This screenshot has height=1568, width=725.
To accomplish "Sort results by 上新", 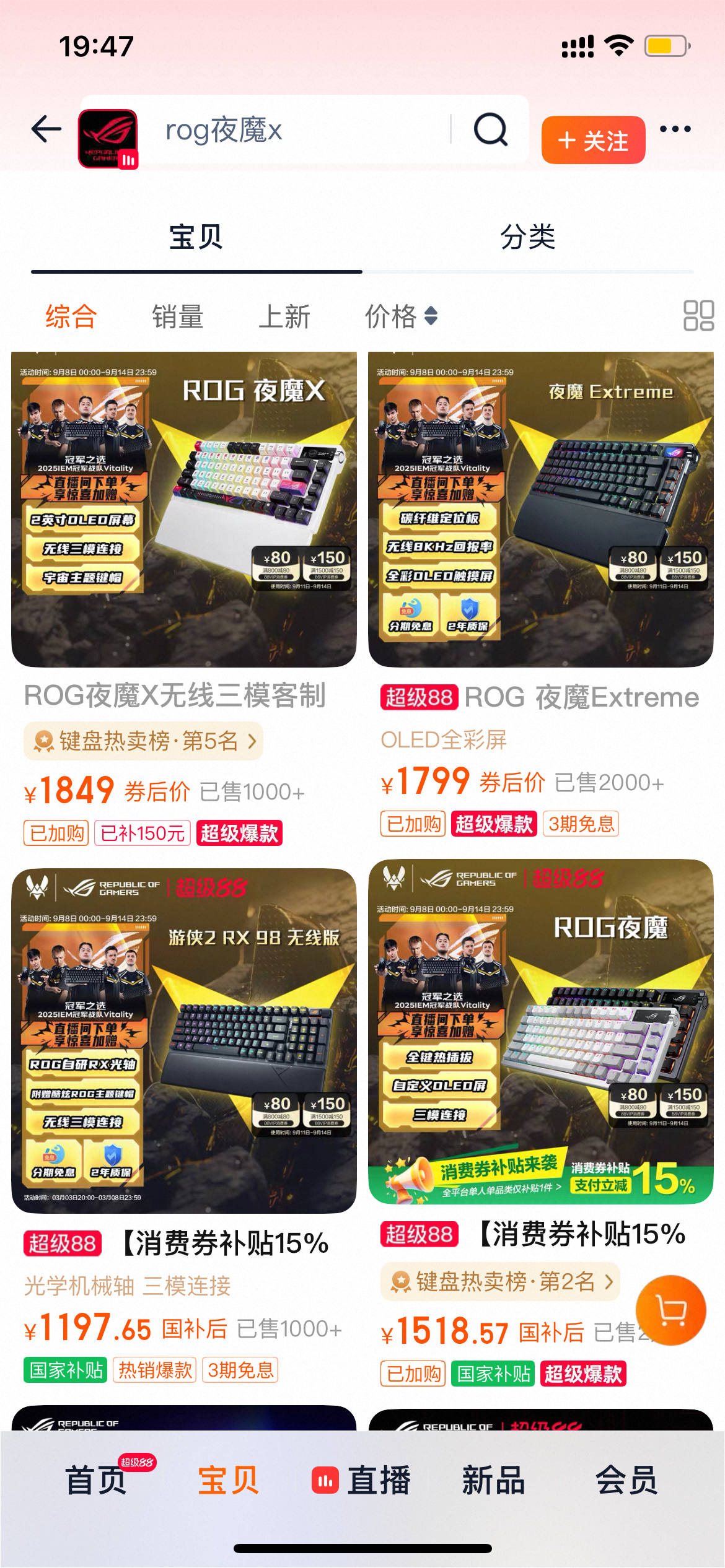I will point(284,316).
